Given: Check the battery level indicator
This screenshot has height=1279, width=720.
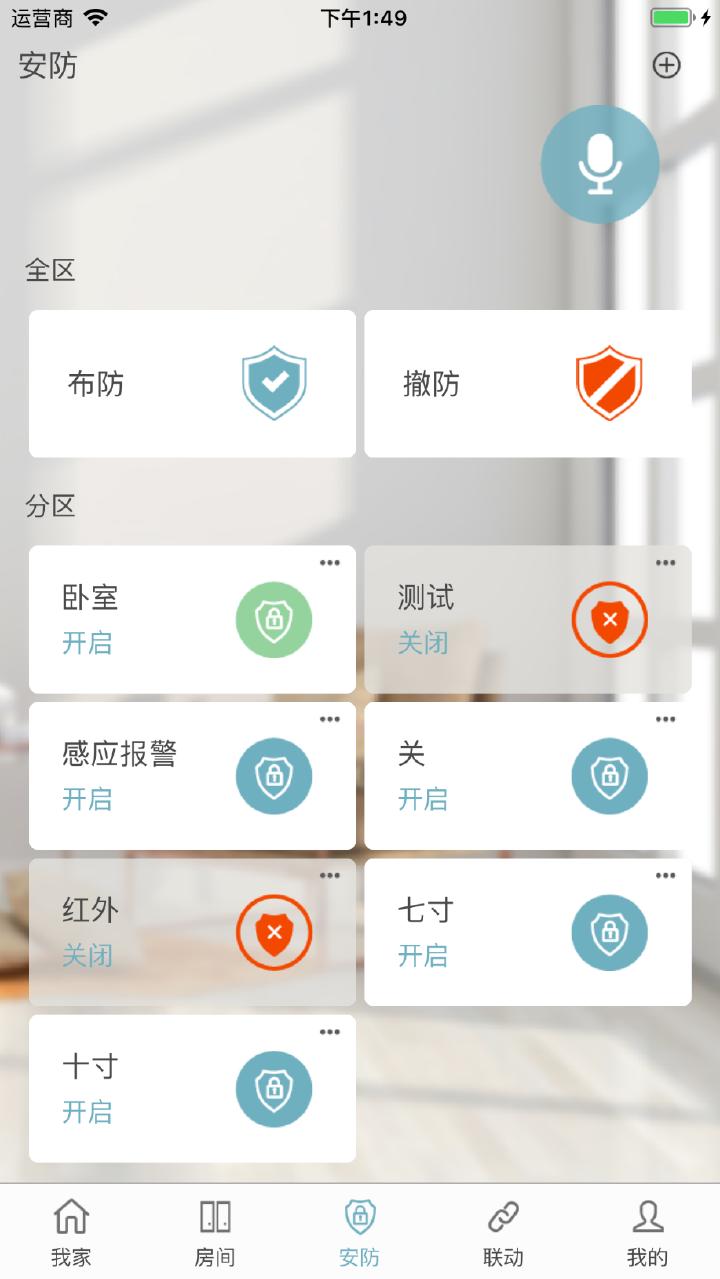Looking at the screenshot, I should (x=669, y=16).
